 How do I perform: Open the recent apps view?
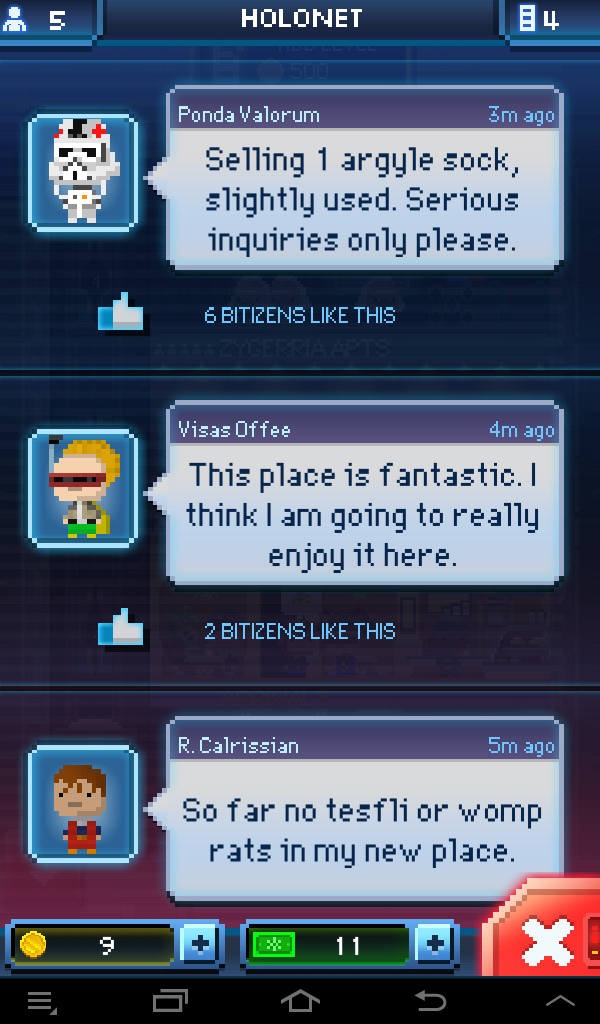coord(170,1000)
